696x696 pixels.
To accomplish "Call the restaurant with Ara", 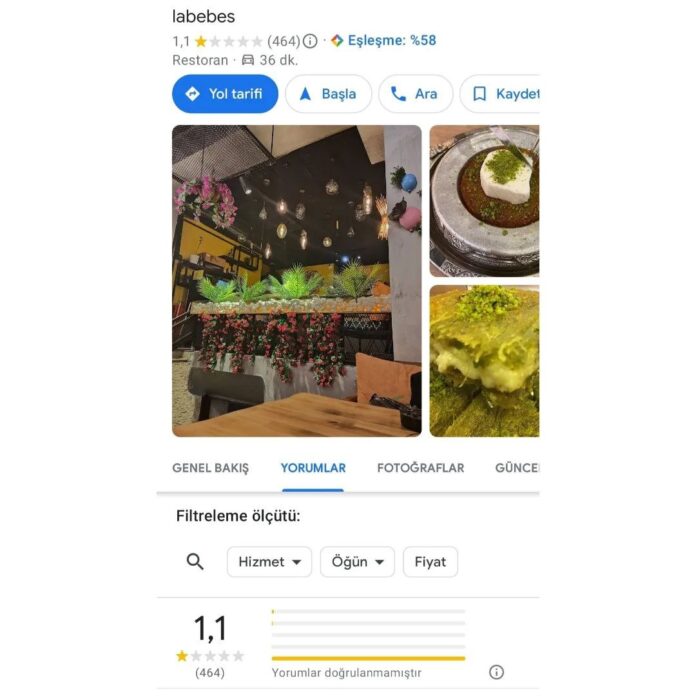I will click(x=415, y=94).
